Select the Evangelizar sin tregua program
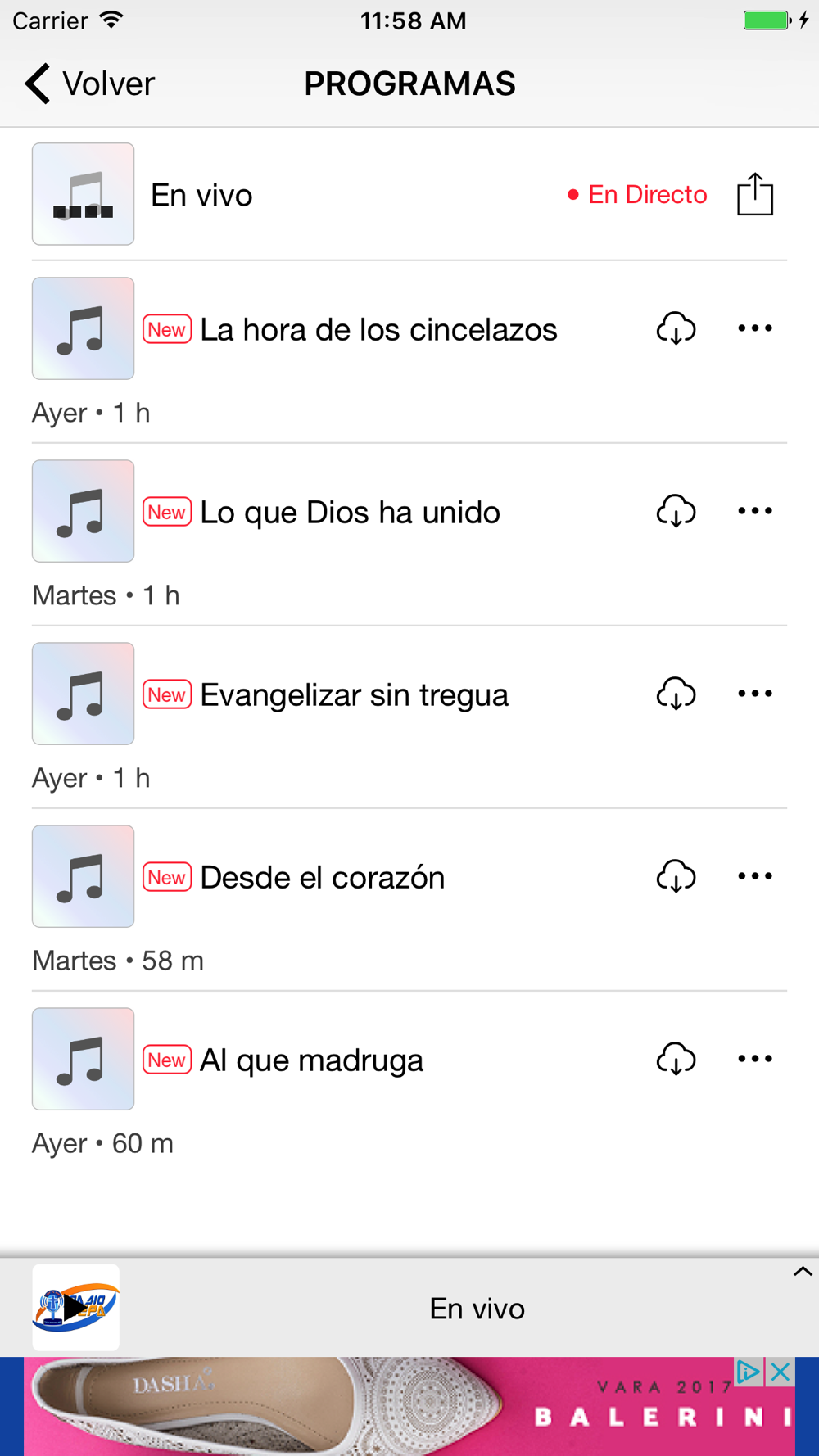Image resolution: width=819 pixels, height=1456 pixels. [x=354, y=695]
